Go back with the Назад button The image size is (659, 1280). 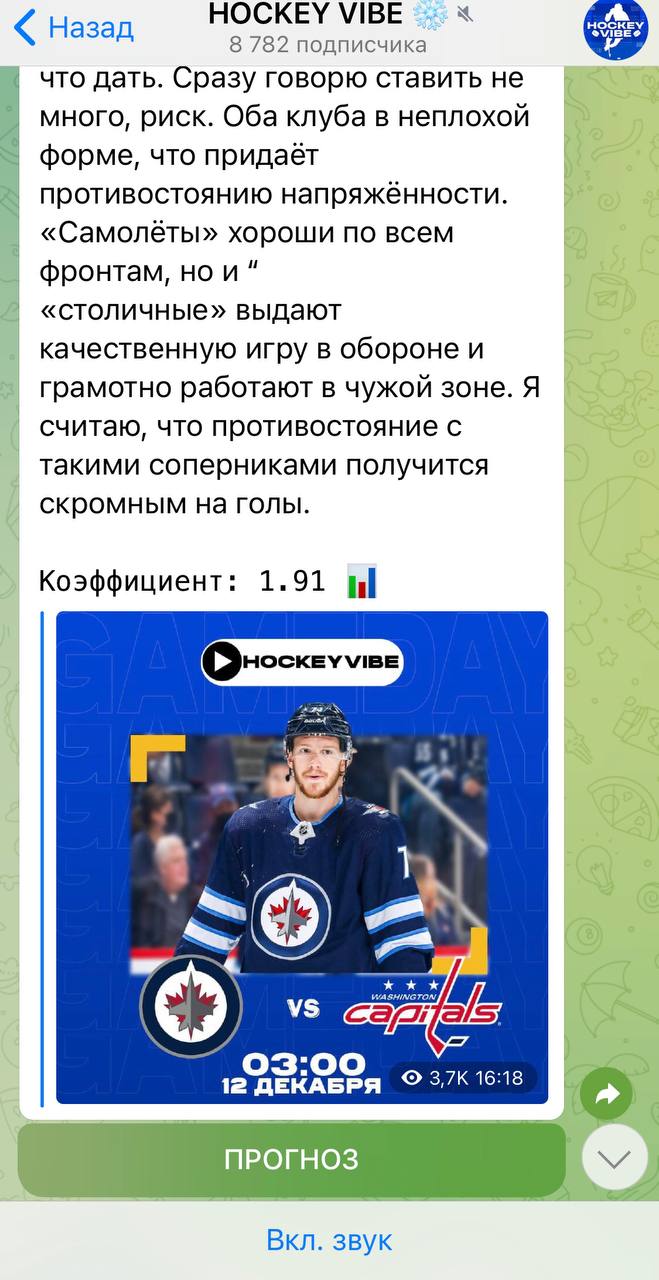coord(73,28)
